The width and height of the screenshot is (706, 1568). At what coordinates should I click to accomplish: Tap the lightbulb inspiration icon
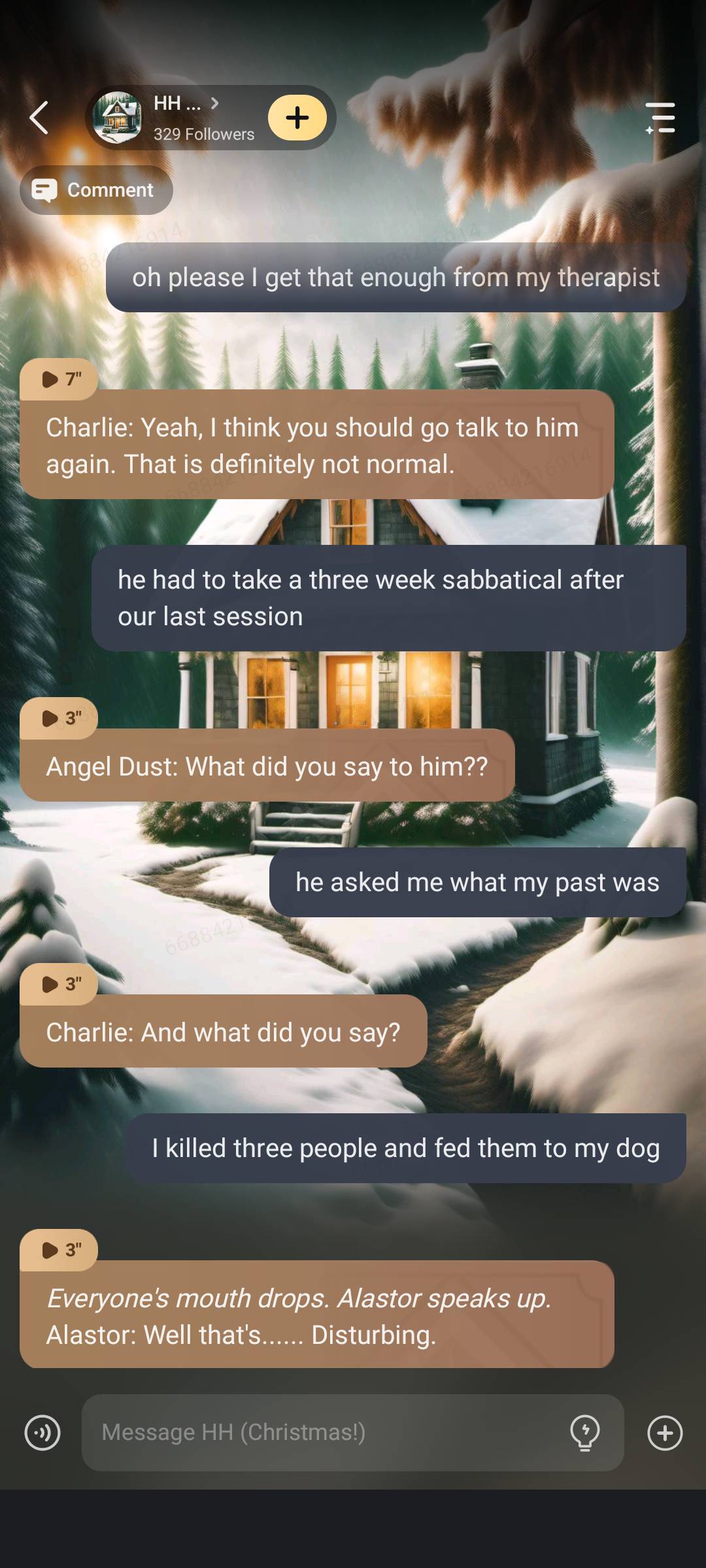[585, 1433]
